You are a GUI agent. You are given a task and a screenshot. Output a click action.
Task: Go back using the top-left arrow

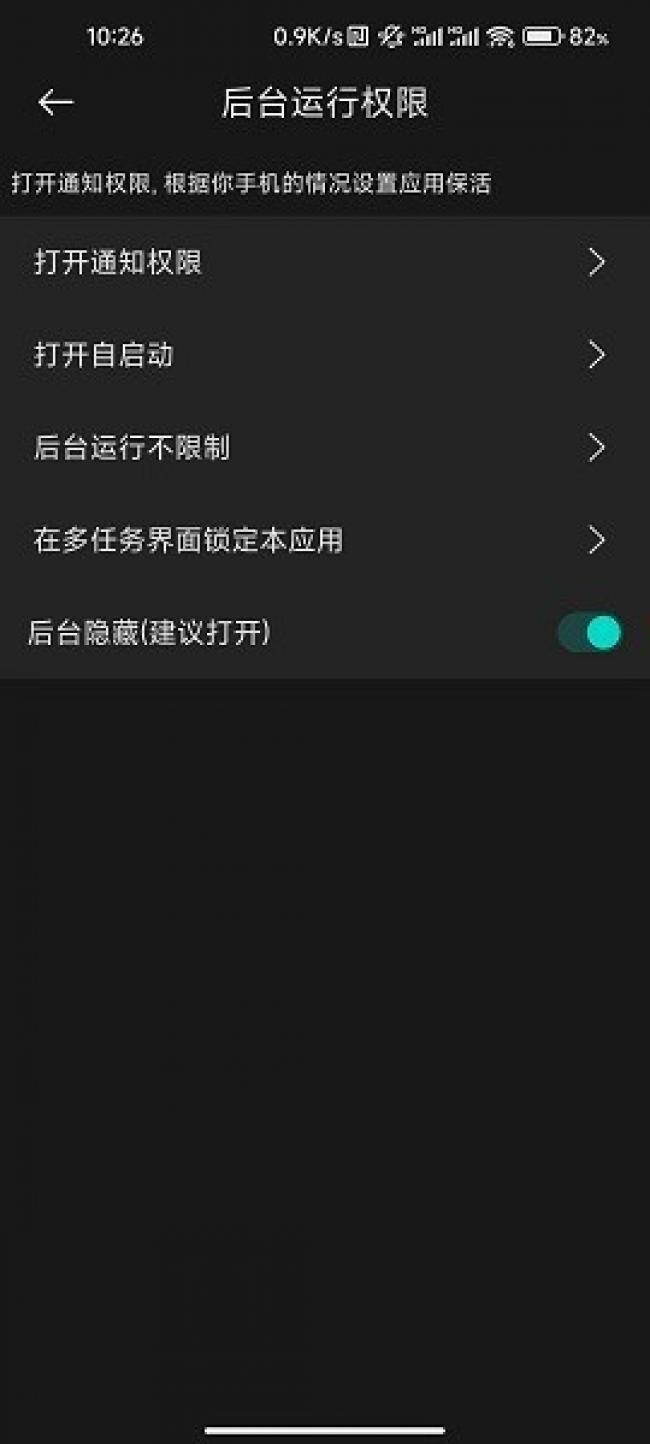coord(56,102)
